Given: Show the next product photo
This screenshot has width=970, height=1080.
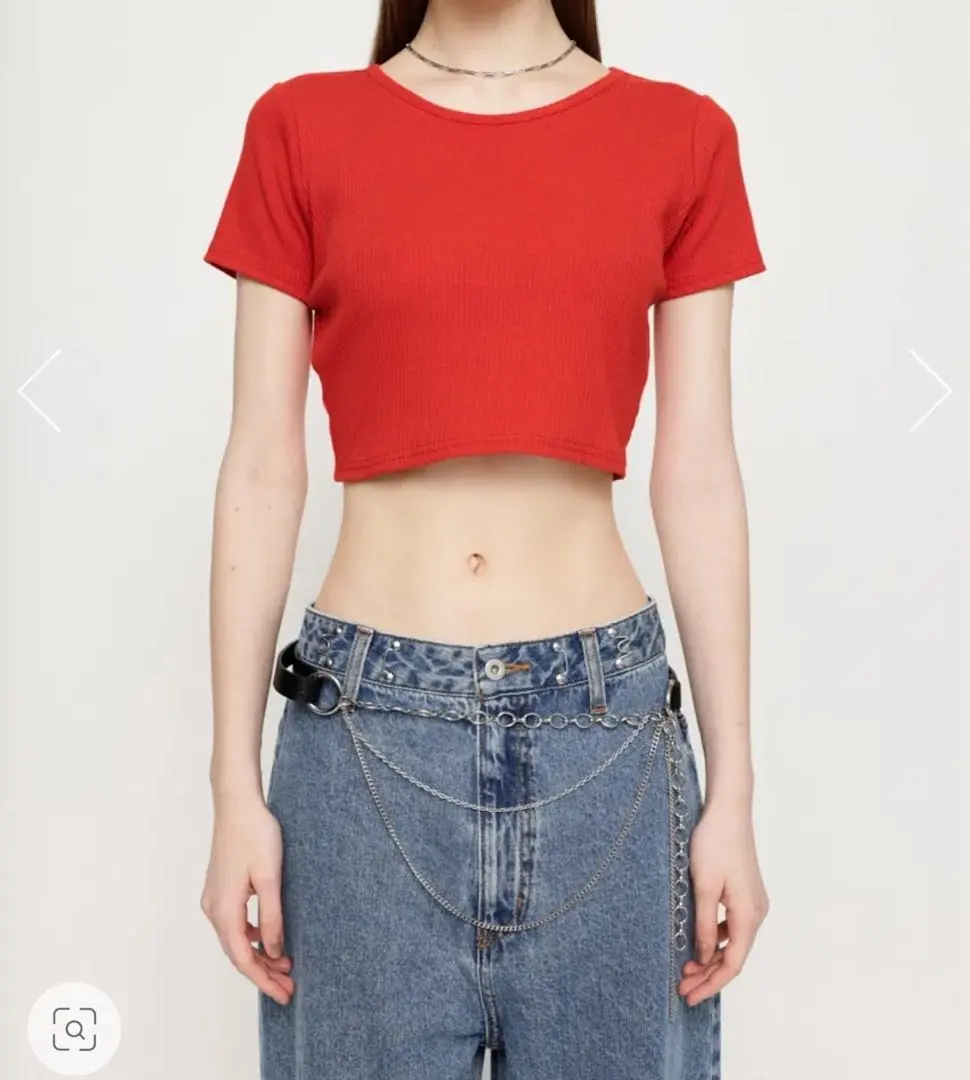Looking at the screenshot, I should [929, 391].
